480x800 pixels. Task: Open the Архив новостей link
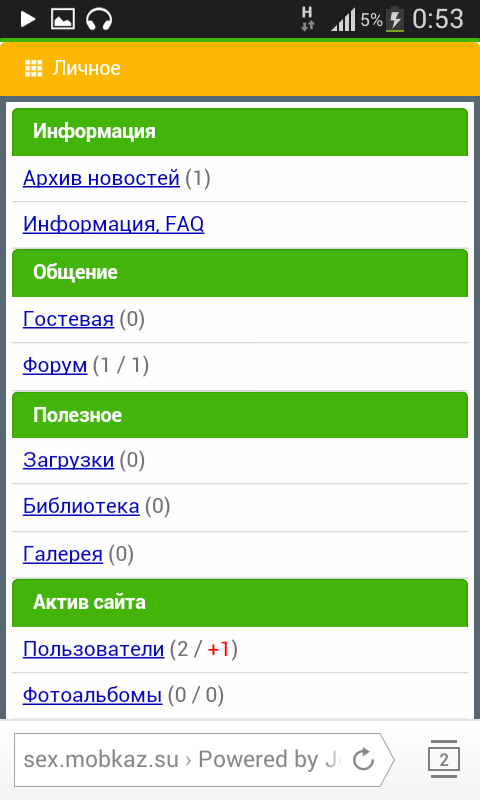point(101,178)
